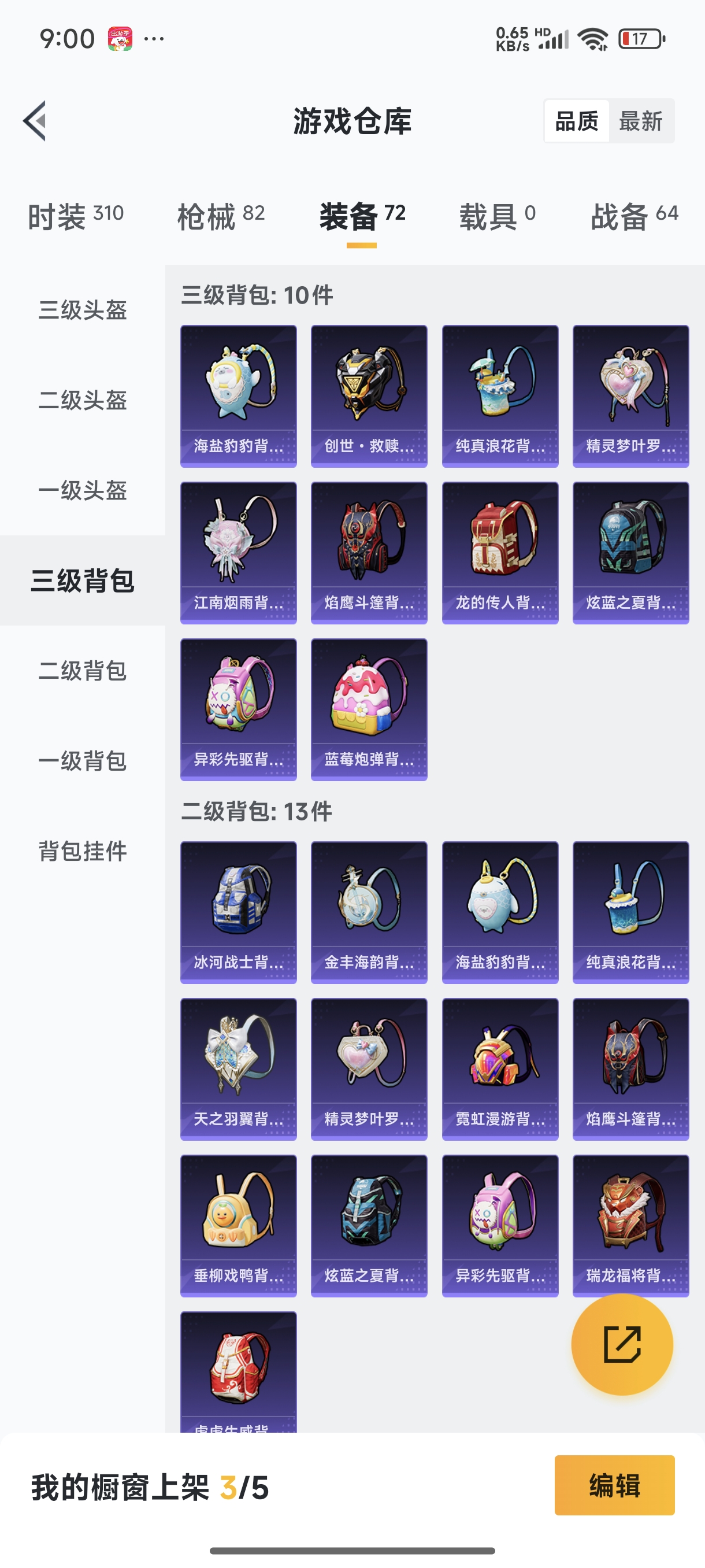
Task: Sort by 品质
Action: pos(576,121)
